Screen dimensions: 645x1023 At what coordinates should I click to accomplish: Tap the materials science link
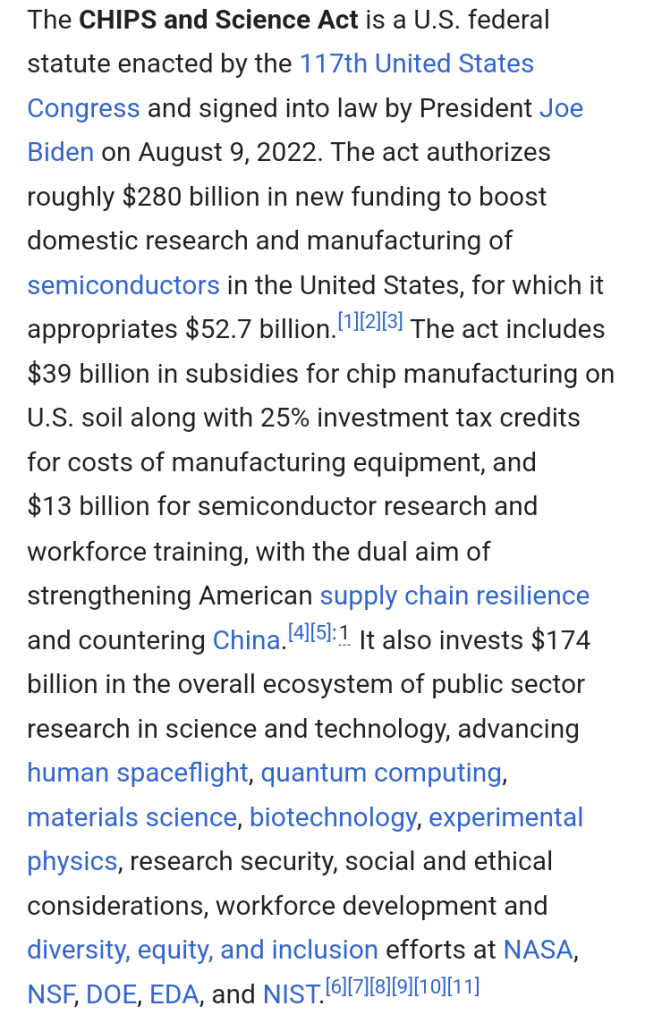click(132, 817)
